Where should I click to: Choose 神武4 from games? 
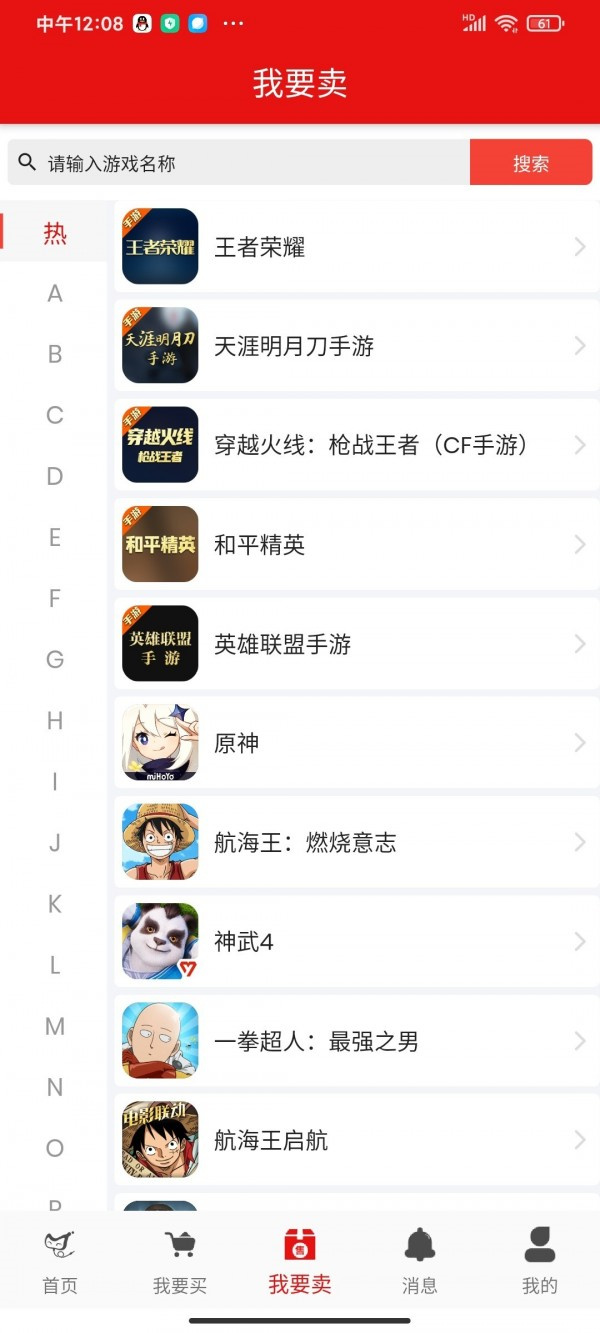click(x=356, y=941)
